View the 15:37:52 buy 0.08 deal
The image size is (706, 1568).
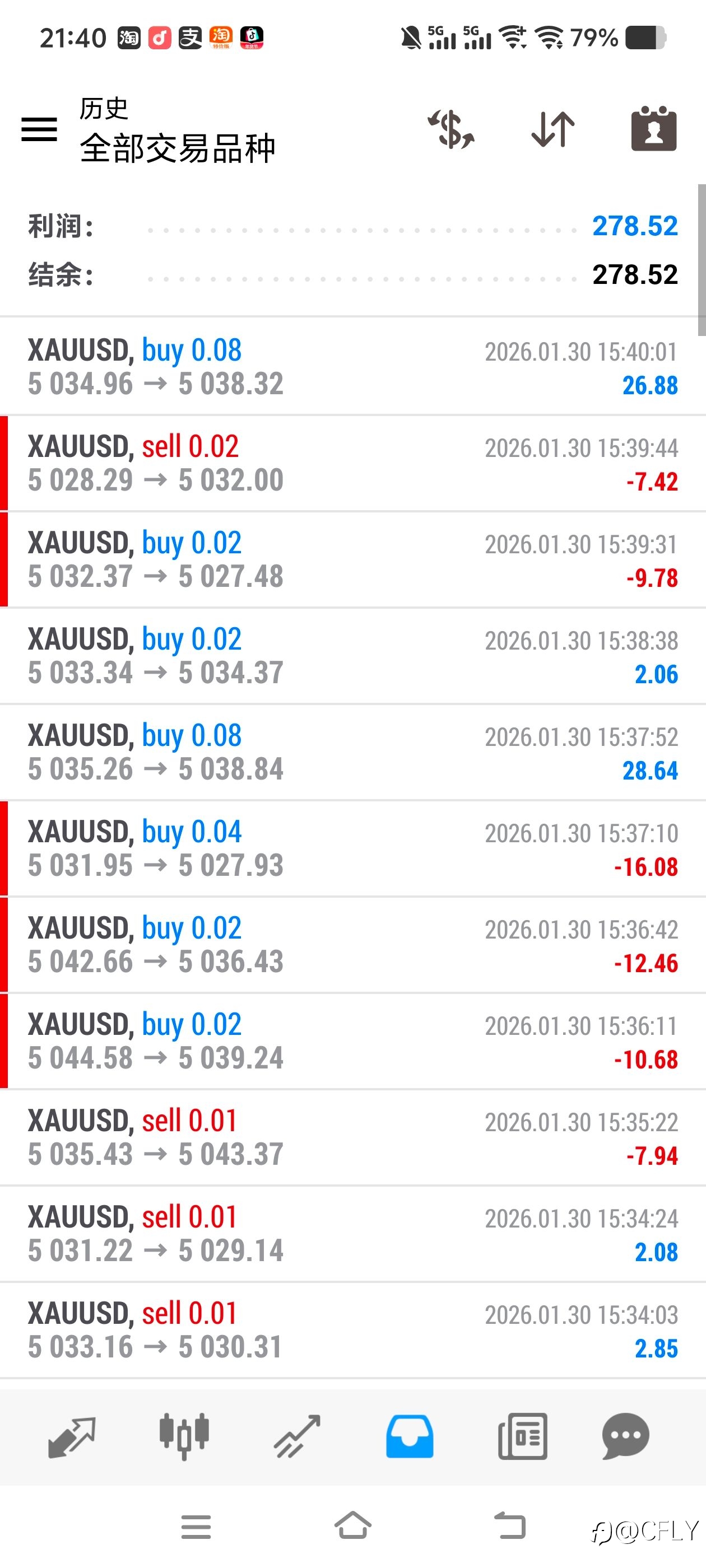click(x=352, y=752)
